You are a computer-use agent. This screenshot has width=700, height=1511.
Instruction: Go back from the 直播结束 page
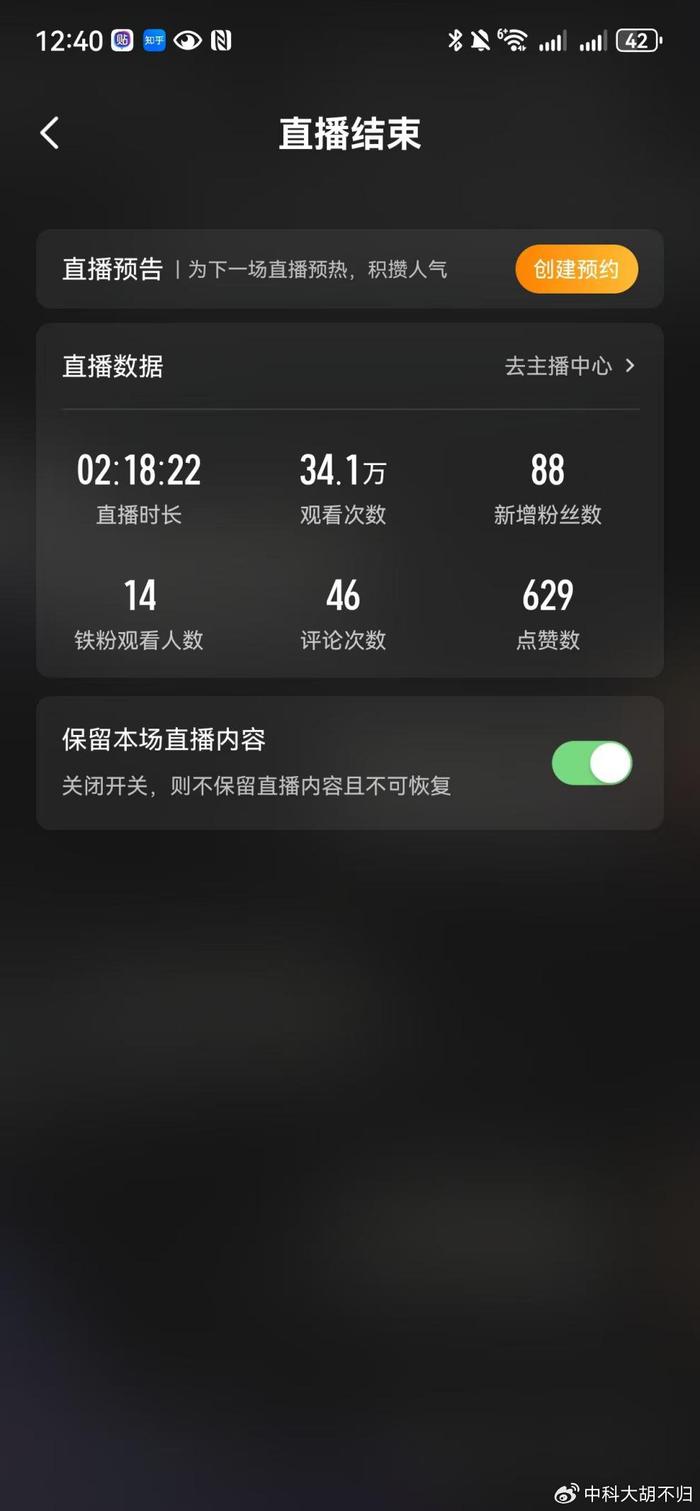coord(50,133)
